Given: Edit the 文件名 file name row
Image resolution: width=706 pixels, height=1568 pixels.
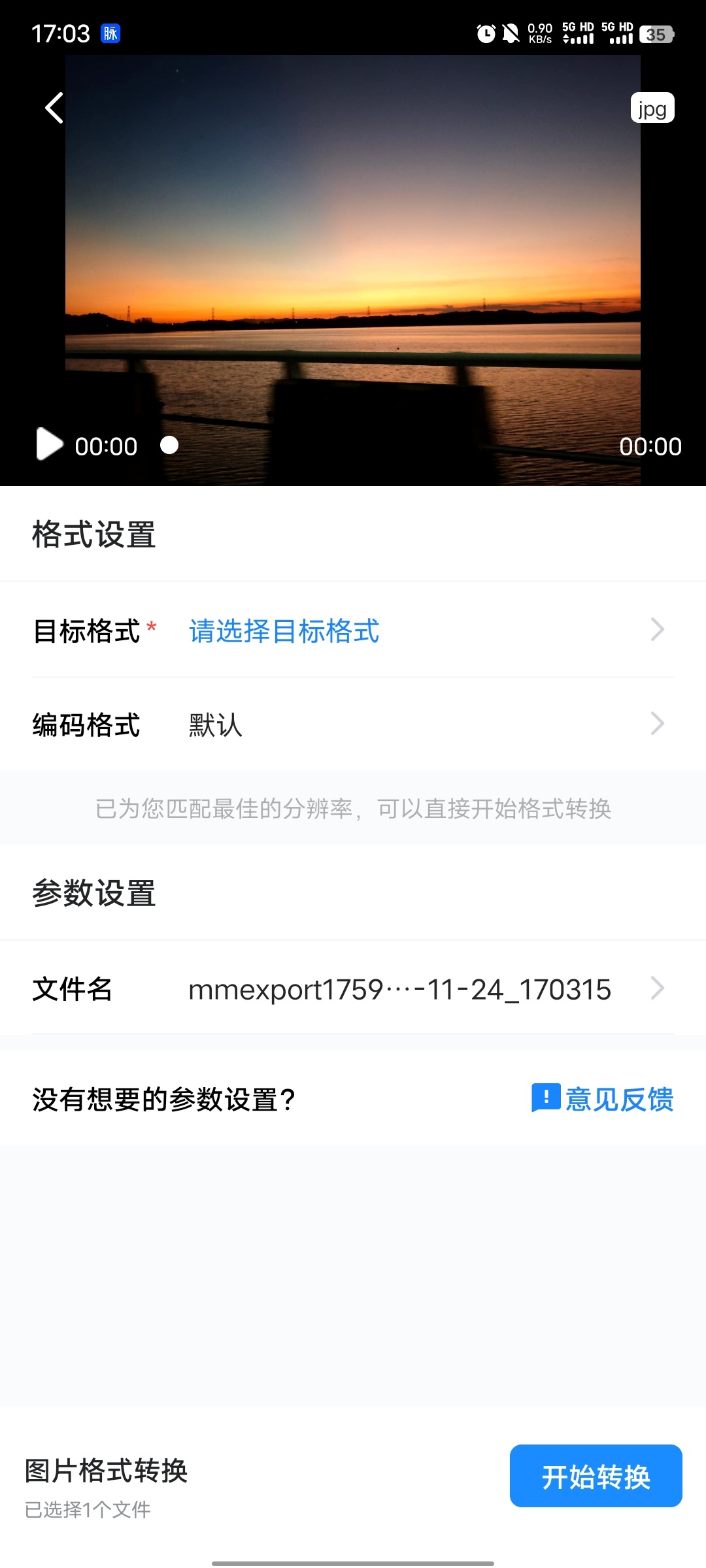Looking at the screenshot, I should pos(353,988).
